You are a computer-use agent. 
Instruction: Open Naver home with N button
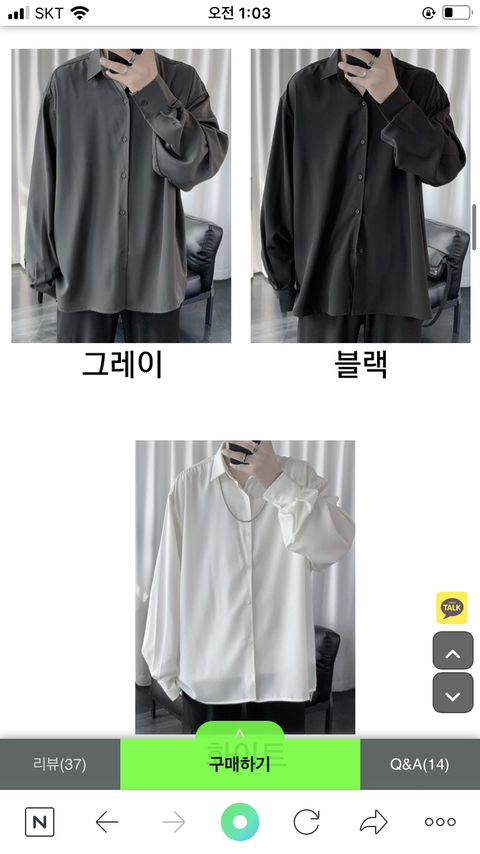[x=40, y=822]
